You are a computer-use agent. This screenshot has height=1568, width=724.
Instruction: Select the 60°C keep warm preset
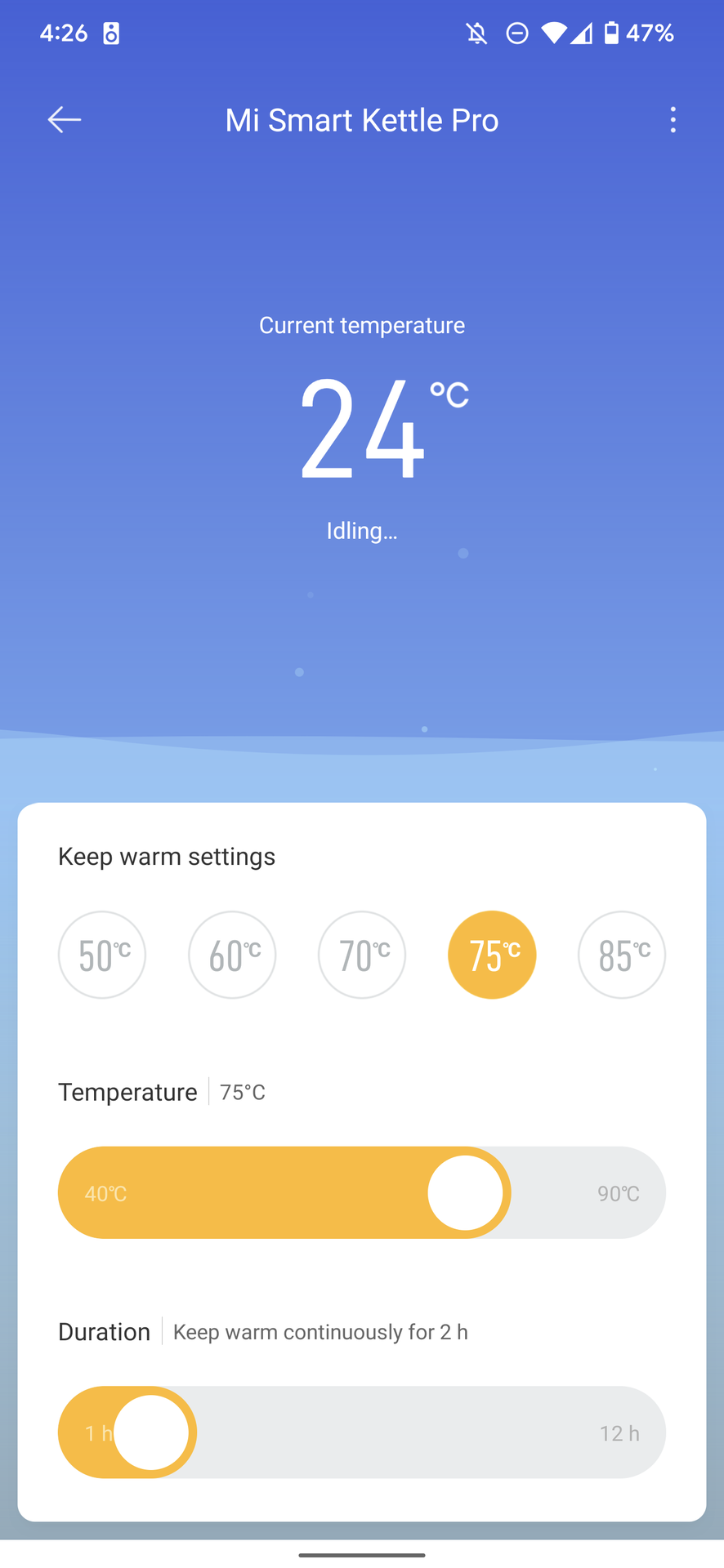(232, 955)
